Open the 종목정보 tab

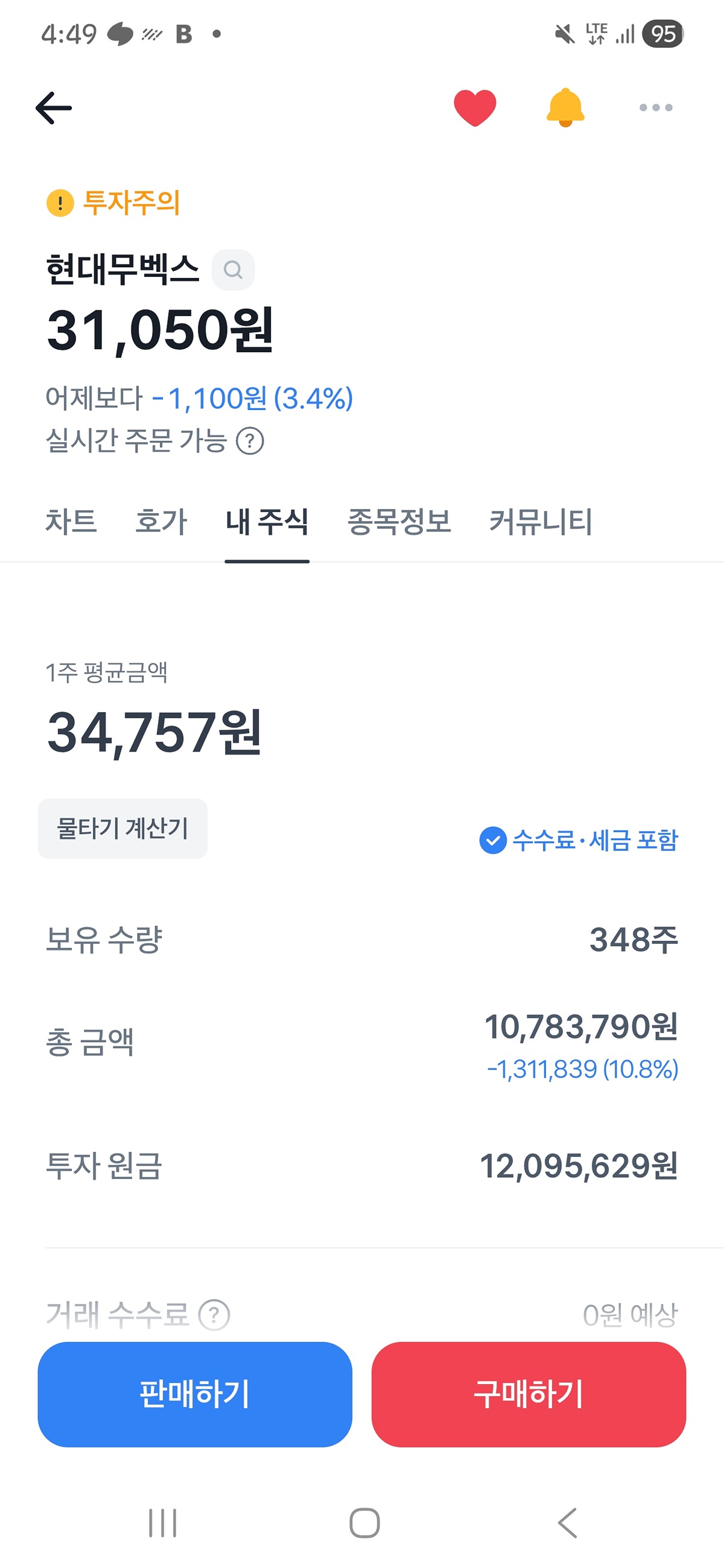point(399,522)
